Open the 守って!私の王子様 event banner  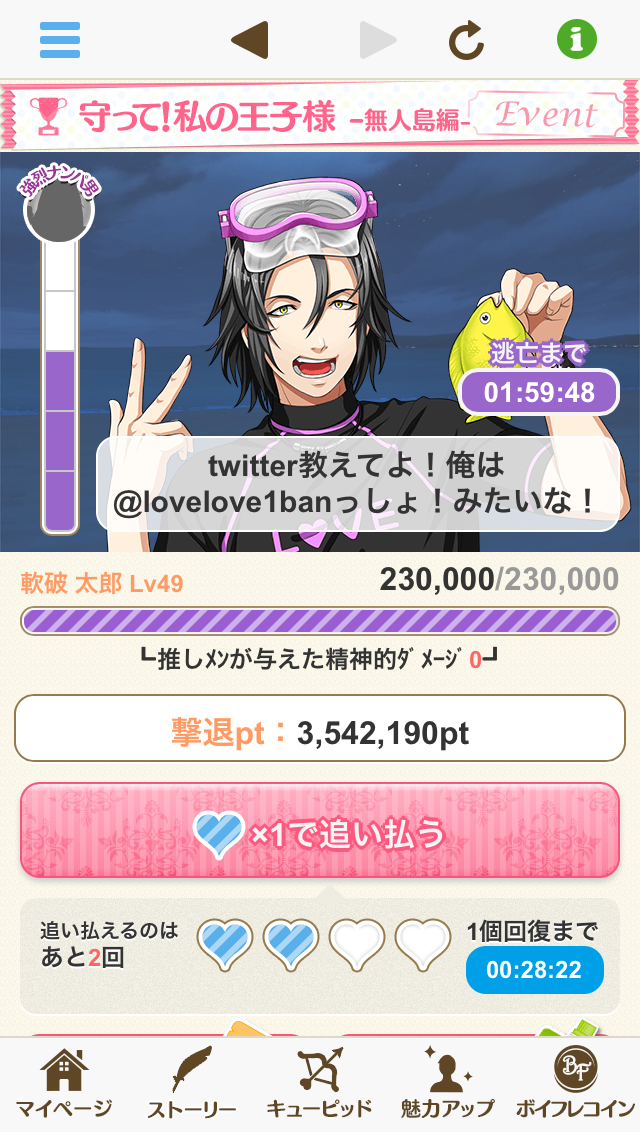(320, 116)
